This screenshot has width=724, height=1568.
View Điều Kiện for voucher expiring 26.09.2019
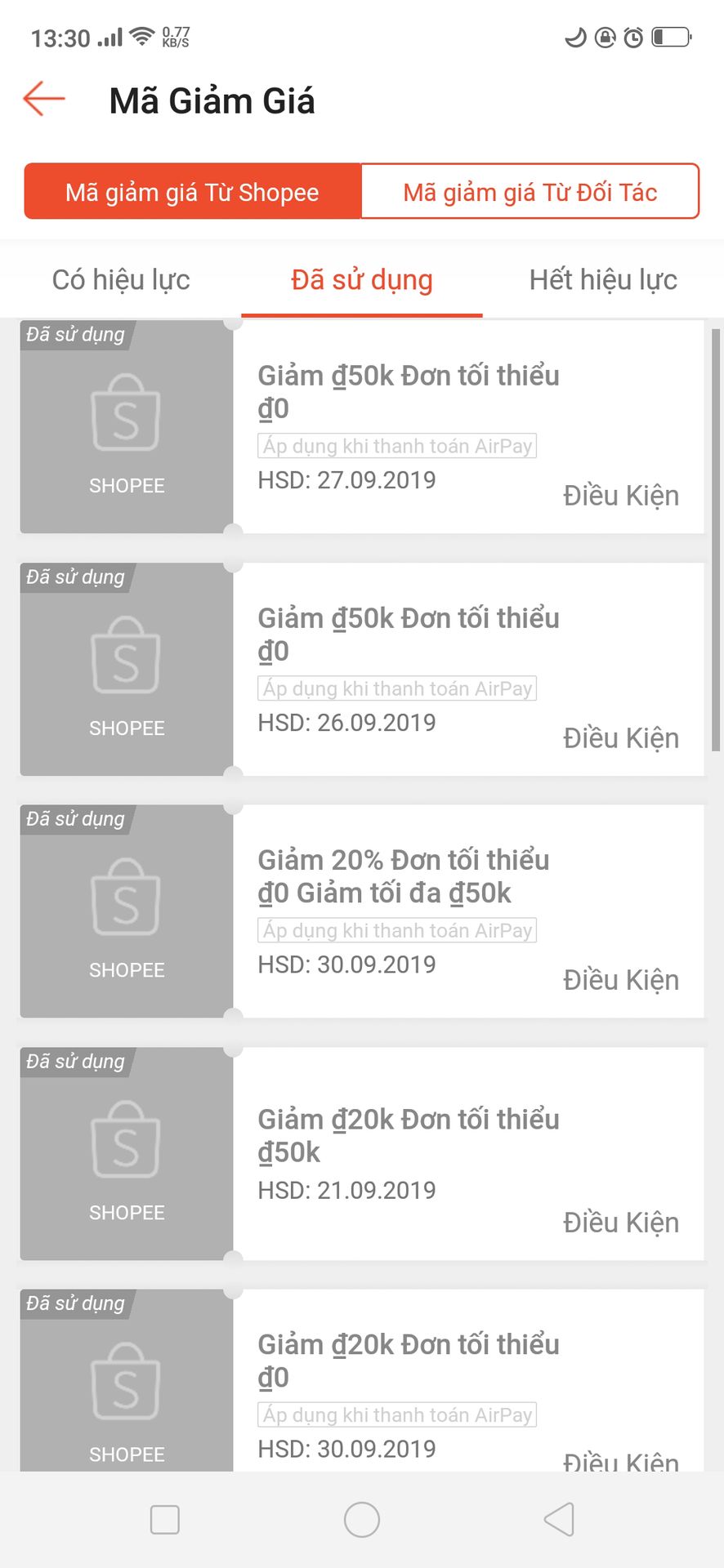point(621,738)
